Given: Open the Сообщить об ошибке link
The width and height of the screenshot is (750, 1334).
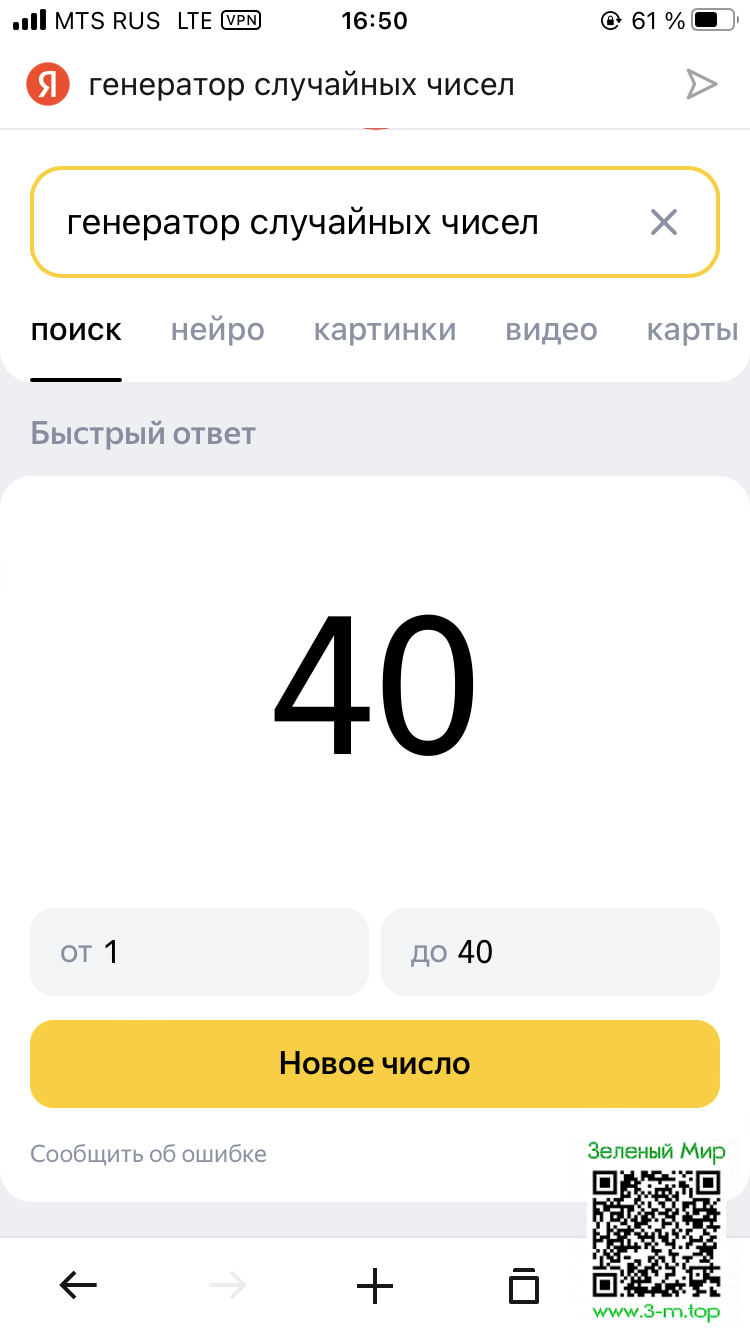Looking at the screenshot, I should [148, 1154].
